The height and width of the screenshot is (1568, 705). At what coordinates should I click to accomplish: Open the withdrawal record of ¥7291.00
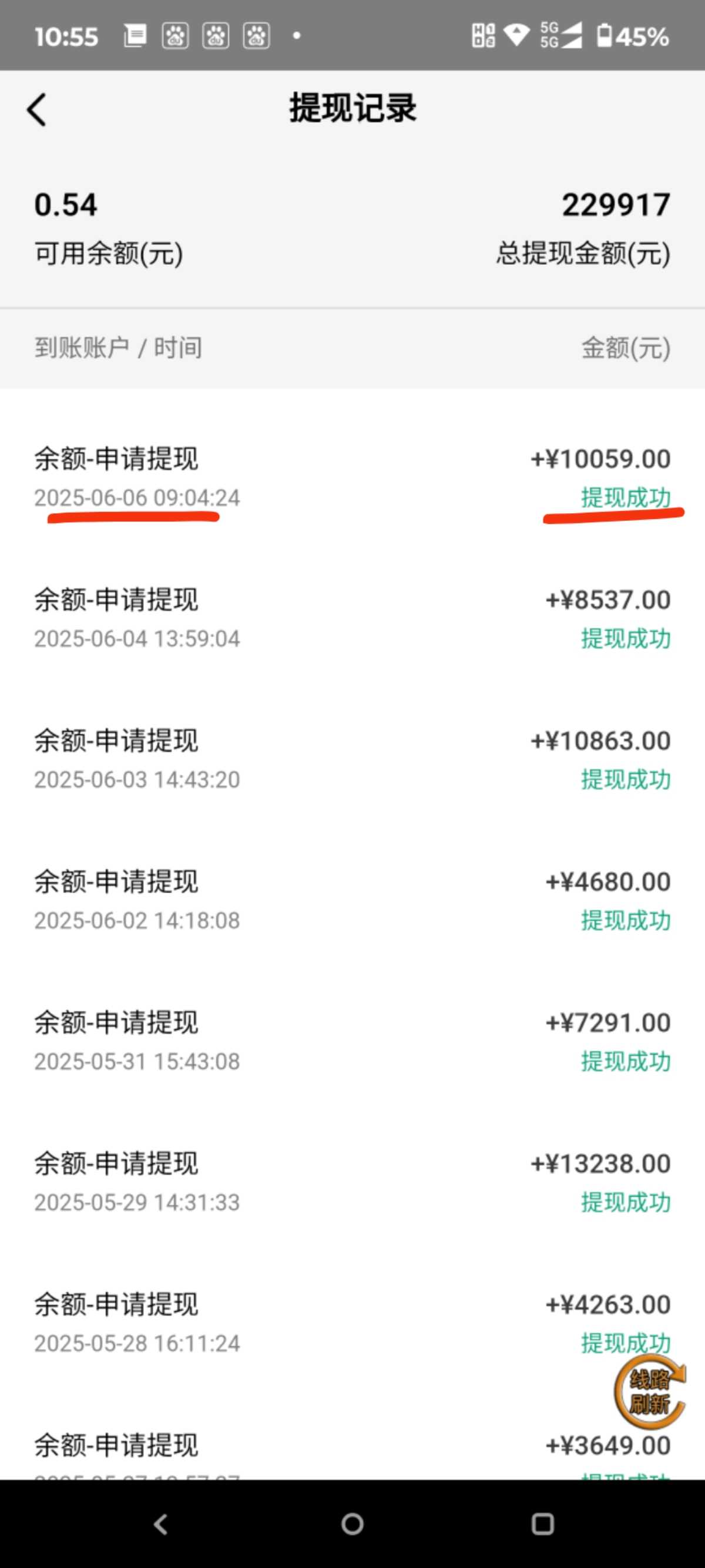pos(352,1041)
